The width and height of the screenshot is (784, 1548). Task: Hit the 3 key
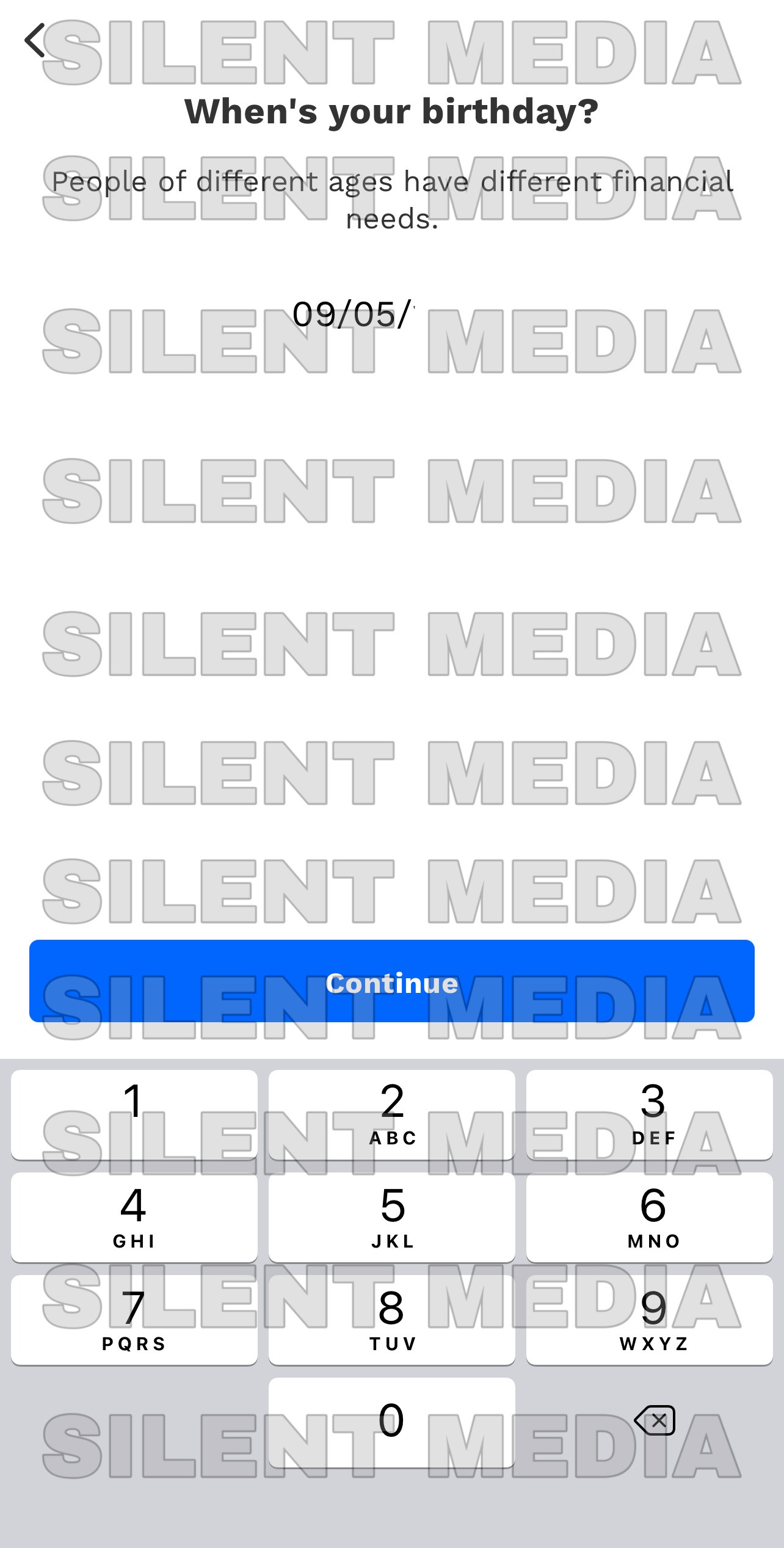650,1114
